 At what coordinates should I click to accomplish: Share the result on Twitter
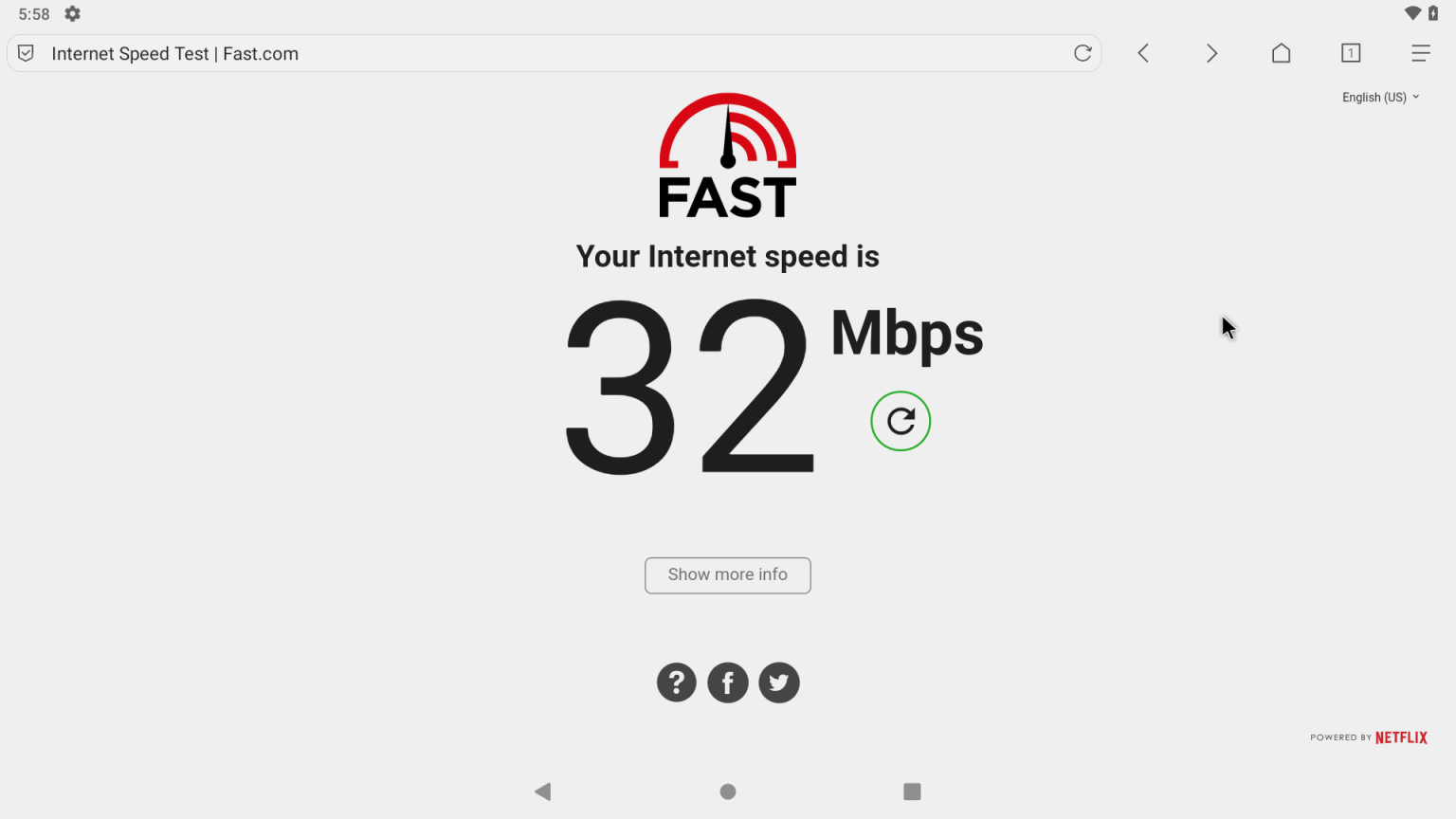779,682
